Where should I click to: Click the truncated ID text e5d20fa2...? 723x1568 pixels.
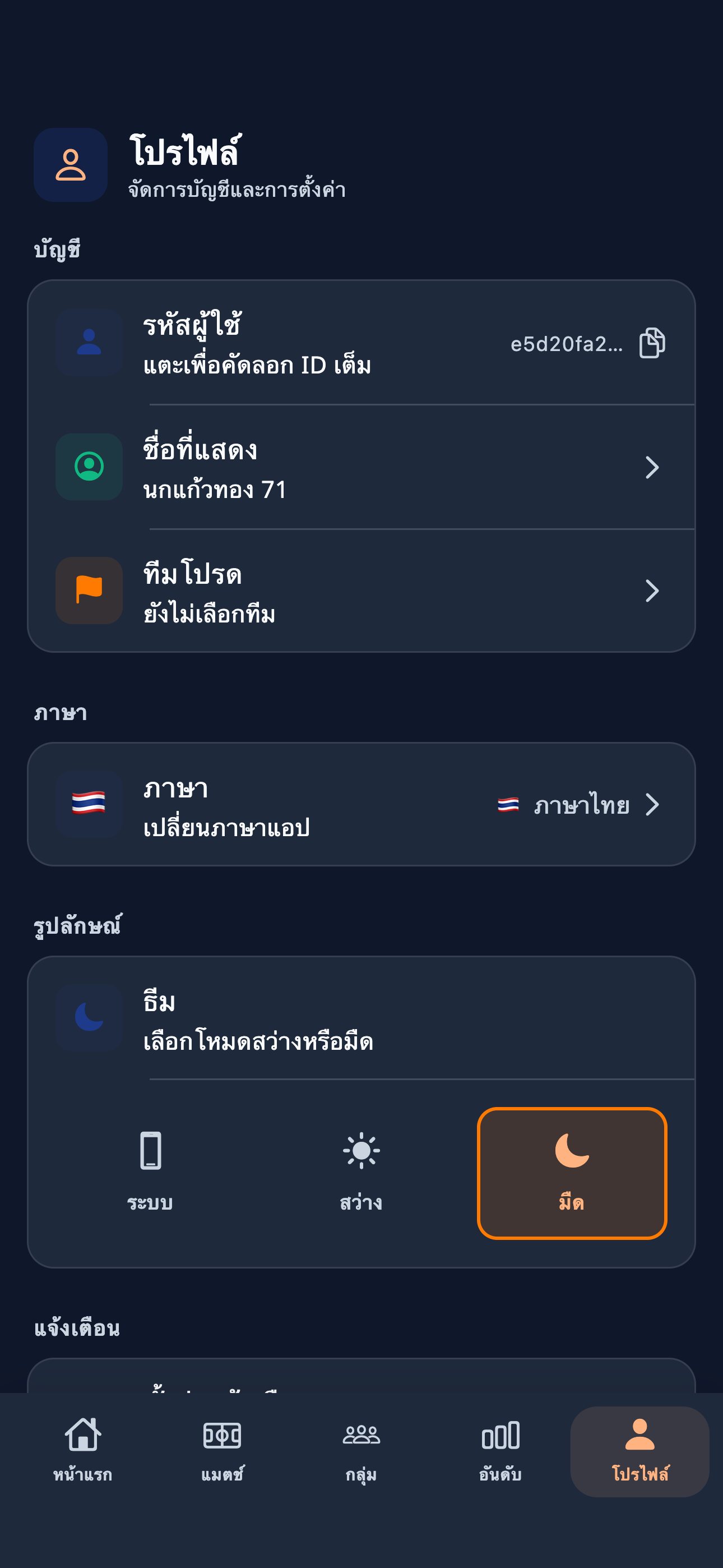(567, 343)
